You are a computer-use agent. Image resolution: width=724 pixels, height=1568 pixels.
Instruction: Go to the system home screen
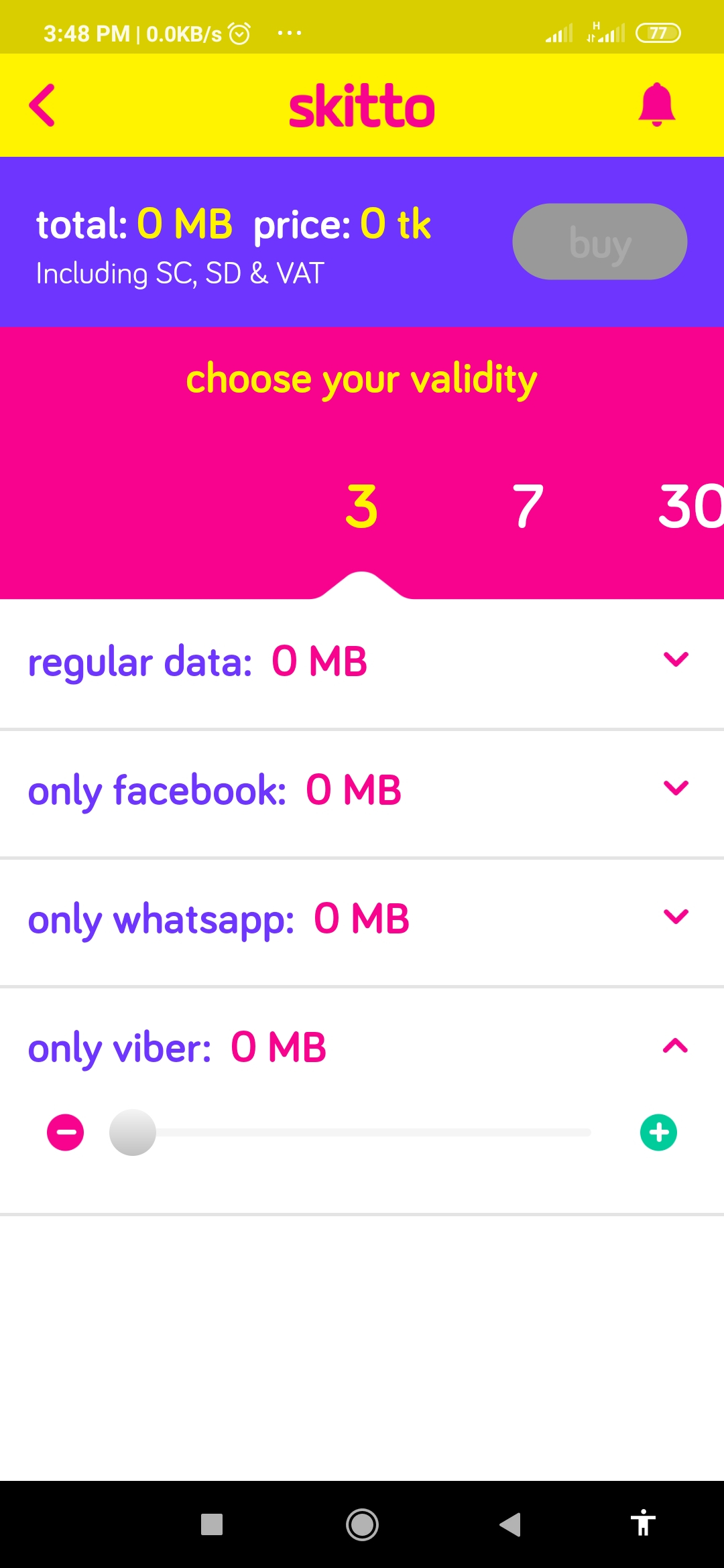tap(362, 1524)
